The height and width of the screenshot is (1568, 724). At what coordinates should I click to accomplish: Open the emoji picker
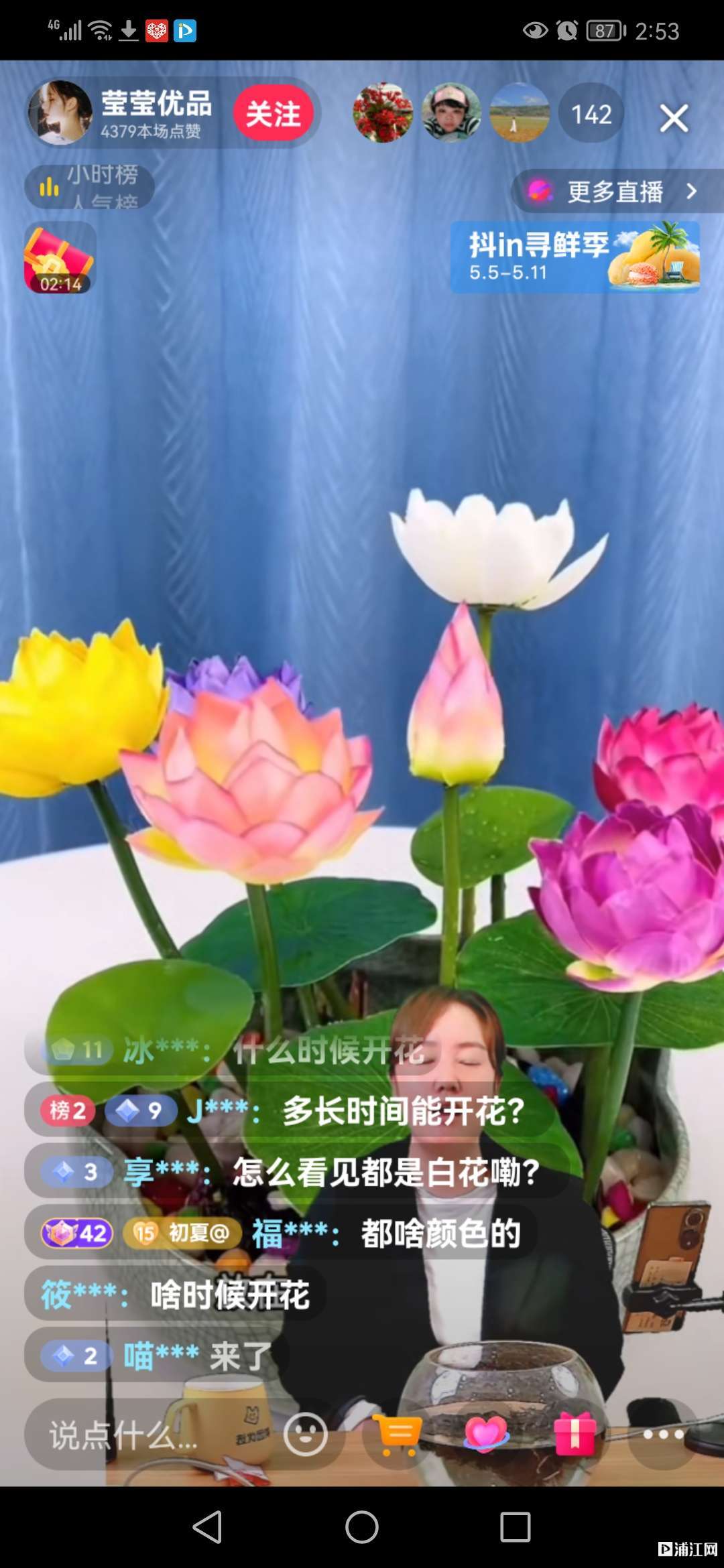(x=306, y=1435)
